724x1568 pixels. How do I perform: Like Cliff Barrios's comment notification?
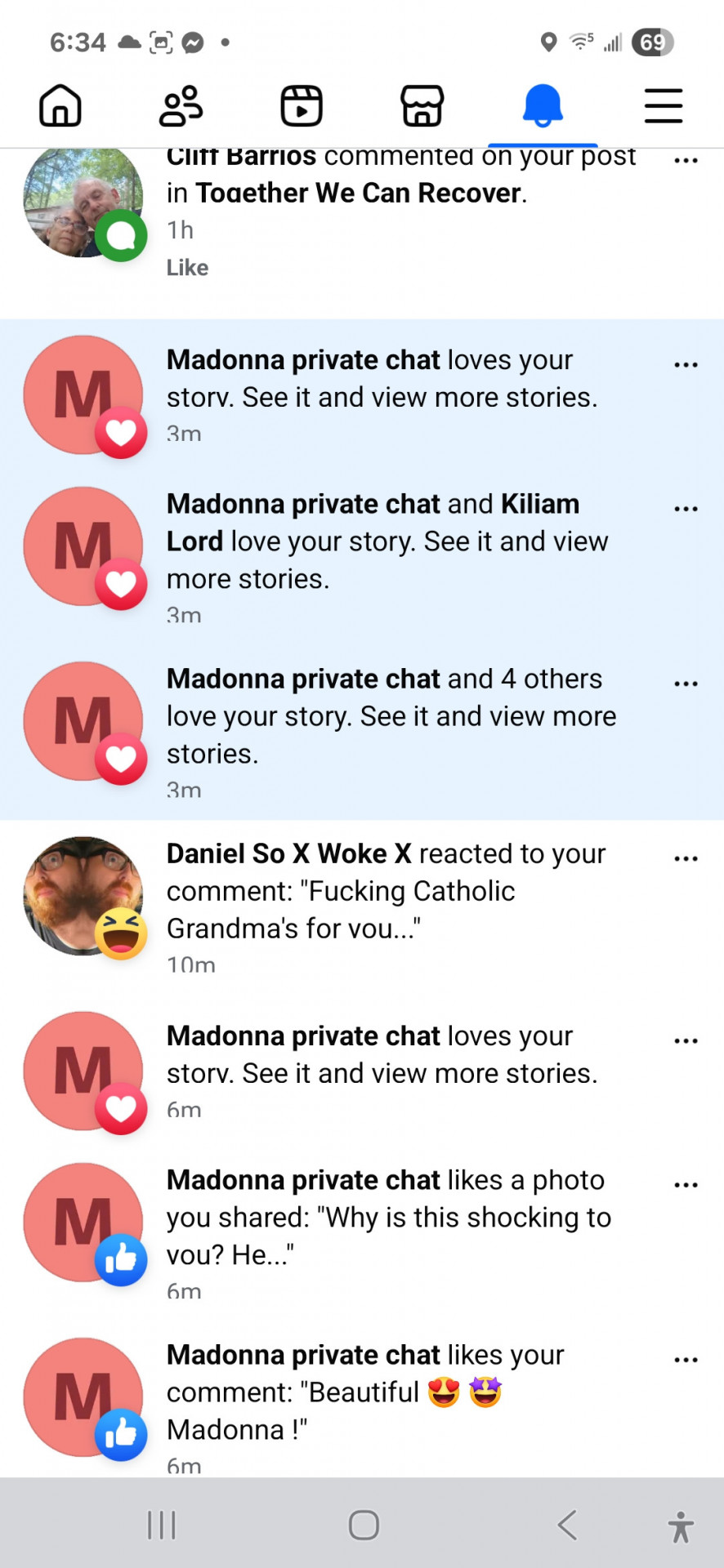pos(187,268)
